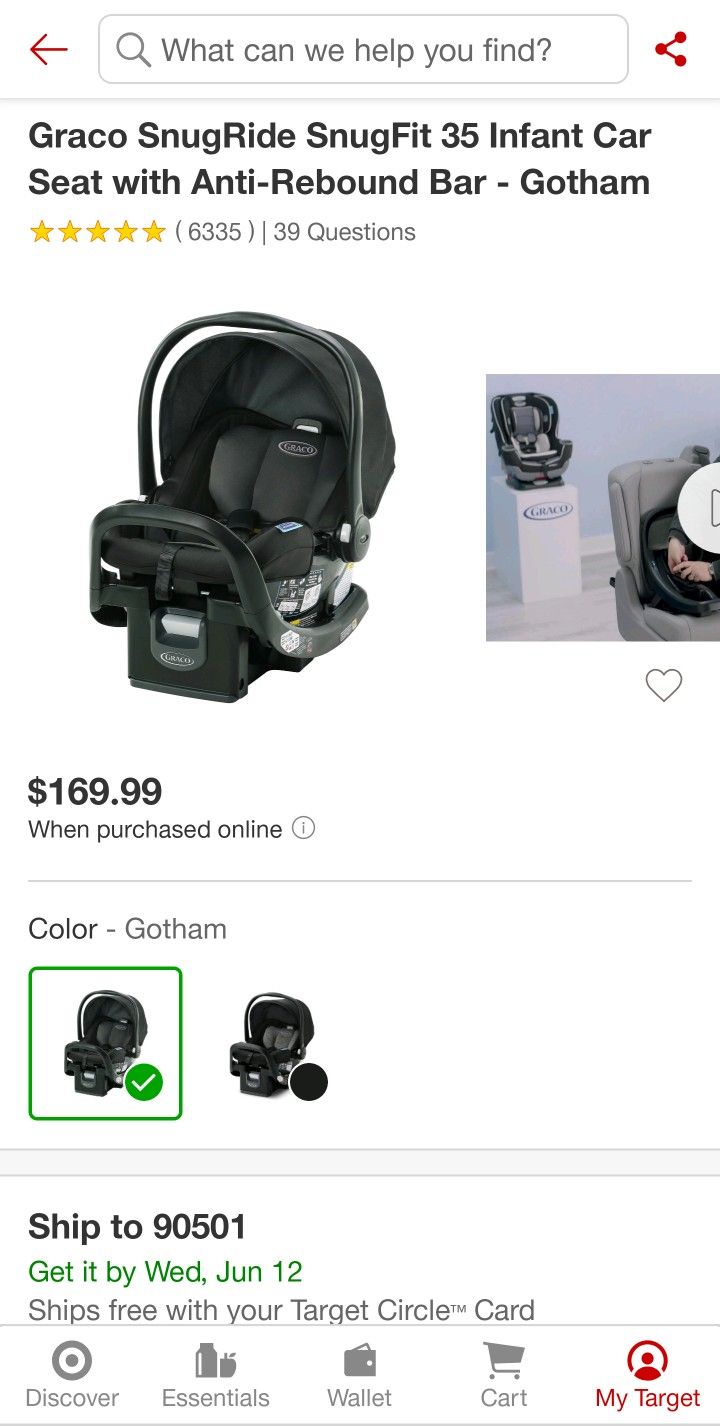Open the Essentials icon
This screenshot has width=720, height=1426.
[216, 1361]
